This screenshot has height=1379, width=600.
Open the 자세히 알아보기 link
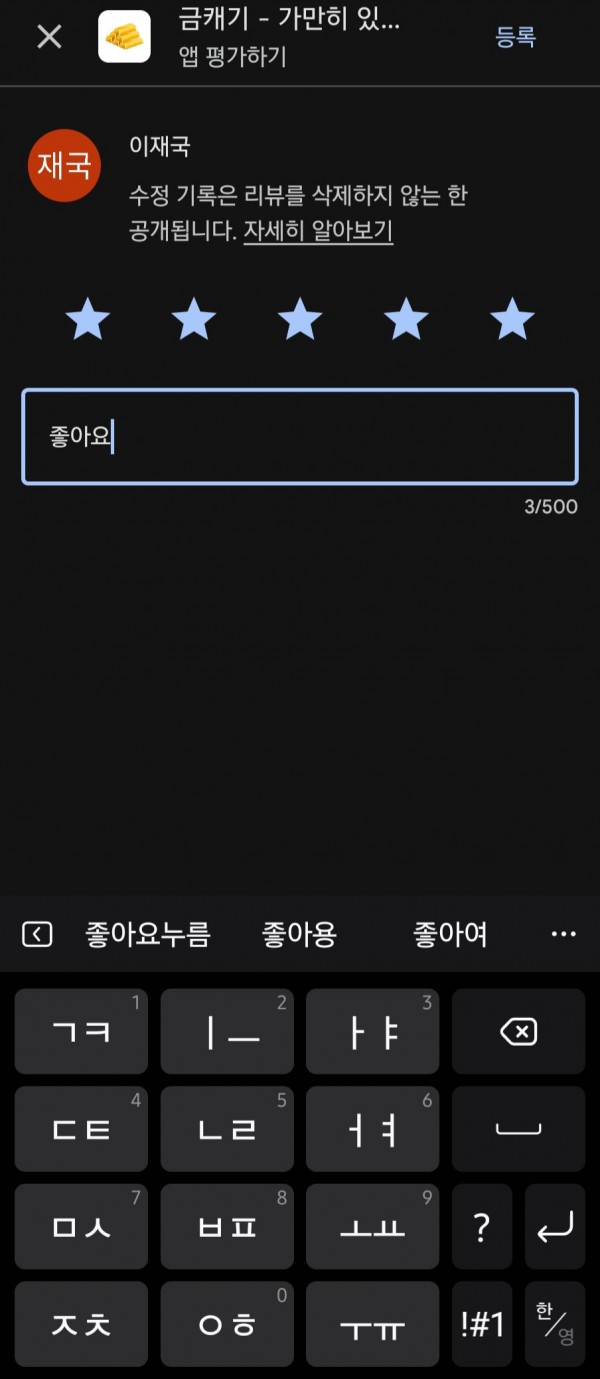[318, 231]
